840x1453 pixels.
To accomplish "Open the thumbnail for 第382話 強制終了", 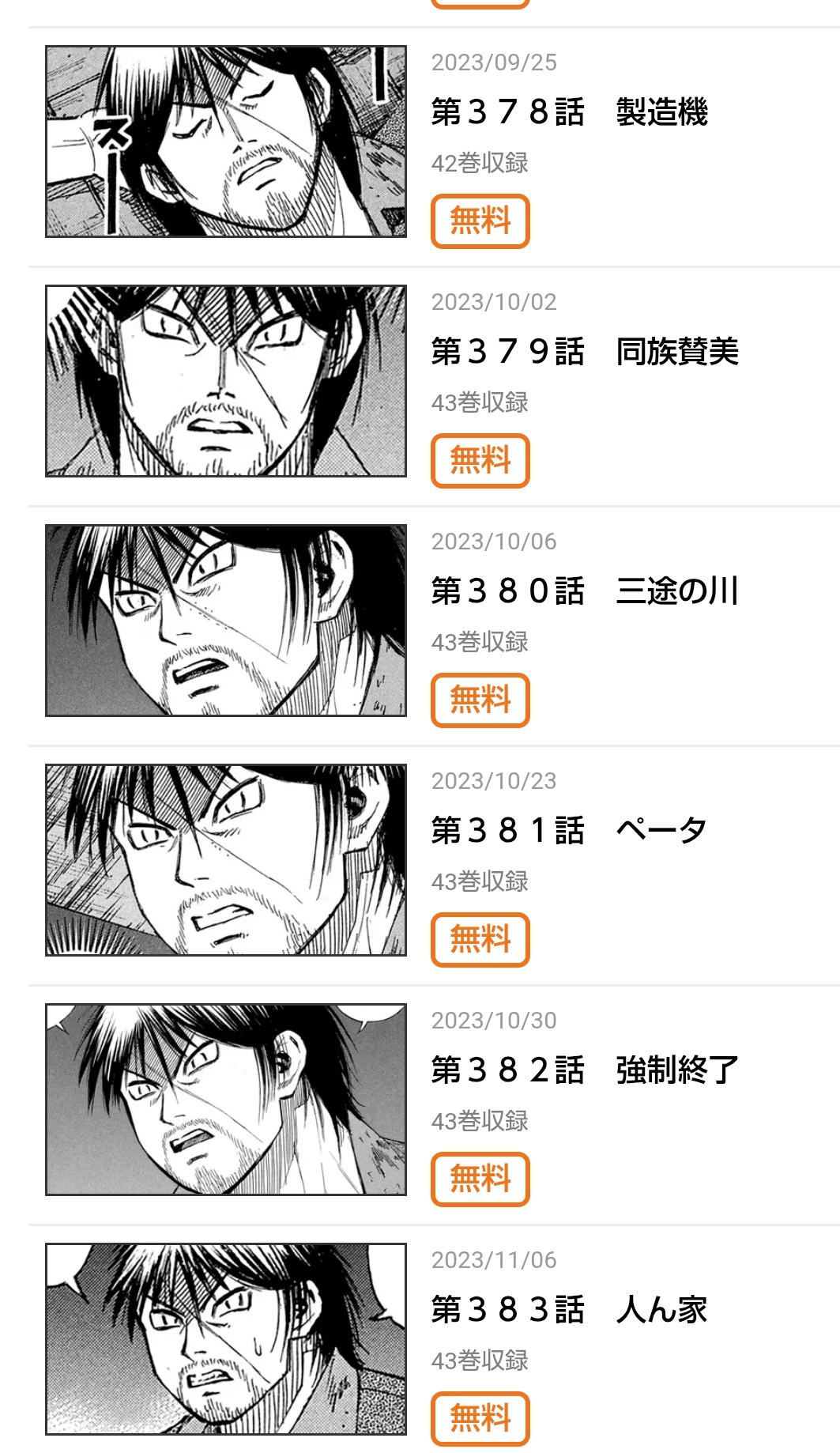I will [226, 1100].
